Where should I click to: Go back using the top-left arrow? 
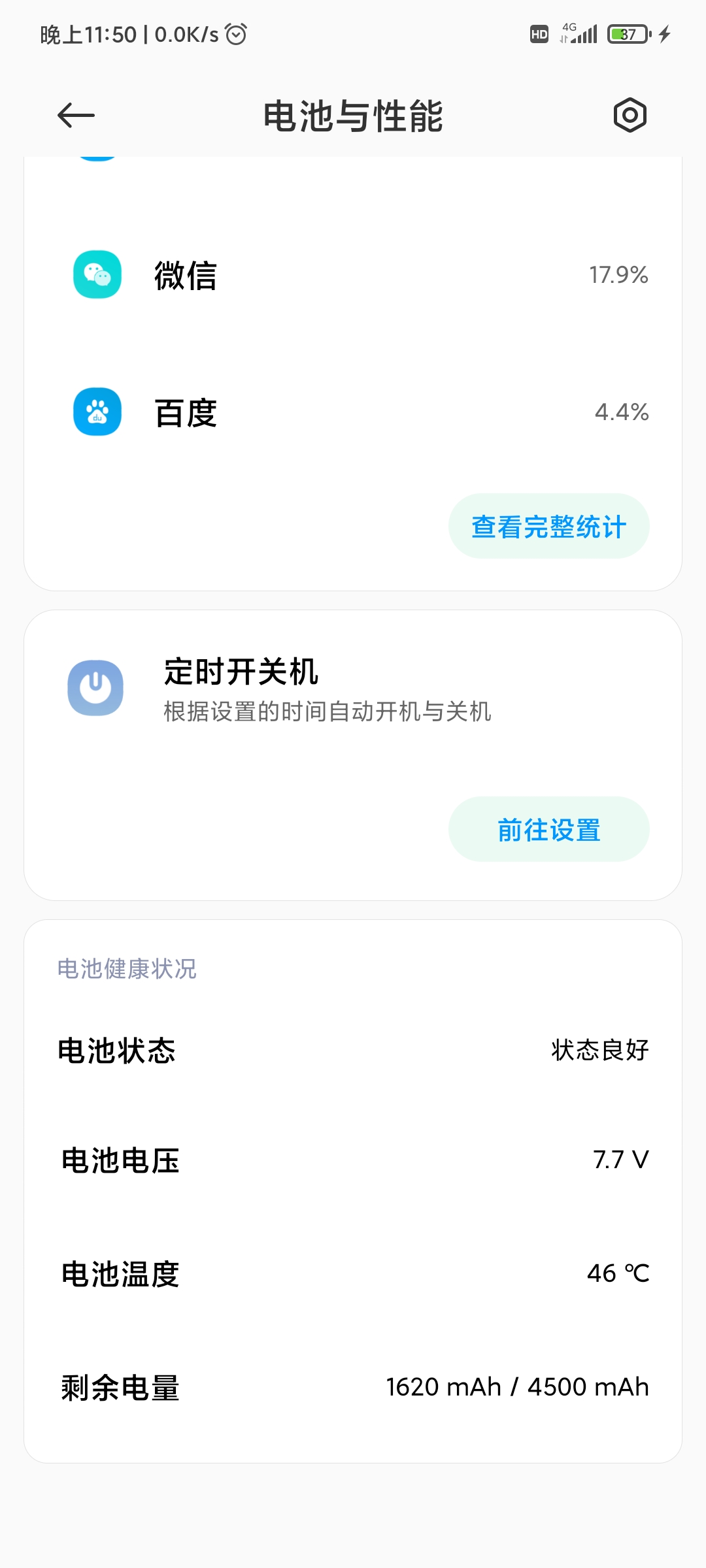(76, 116)
